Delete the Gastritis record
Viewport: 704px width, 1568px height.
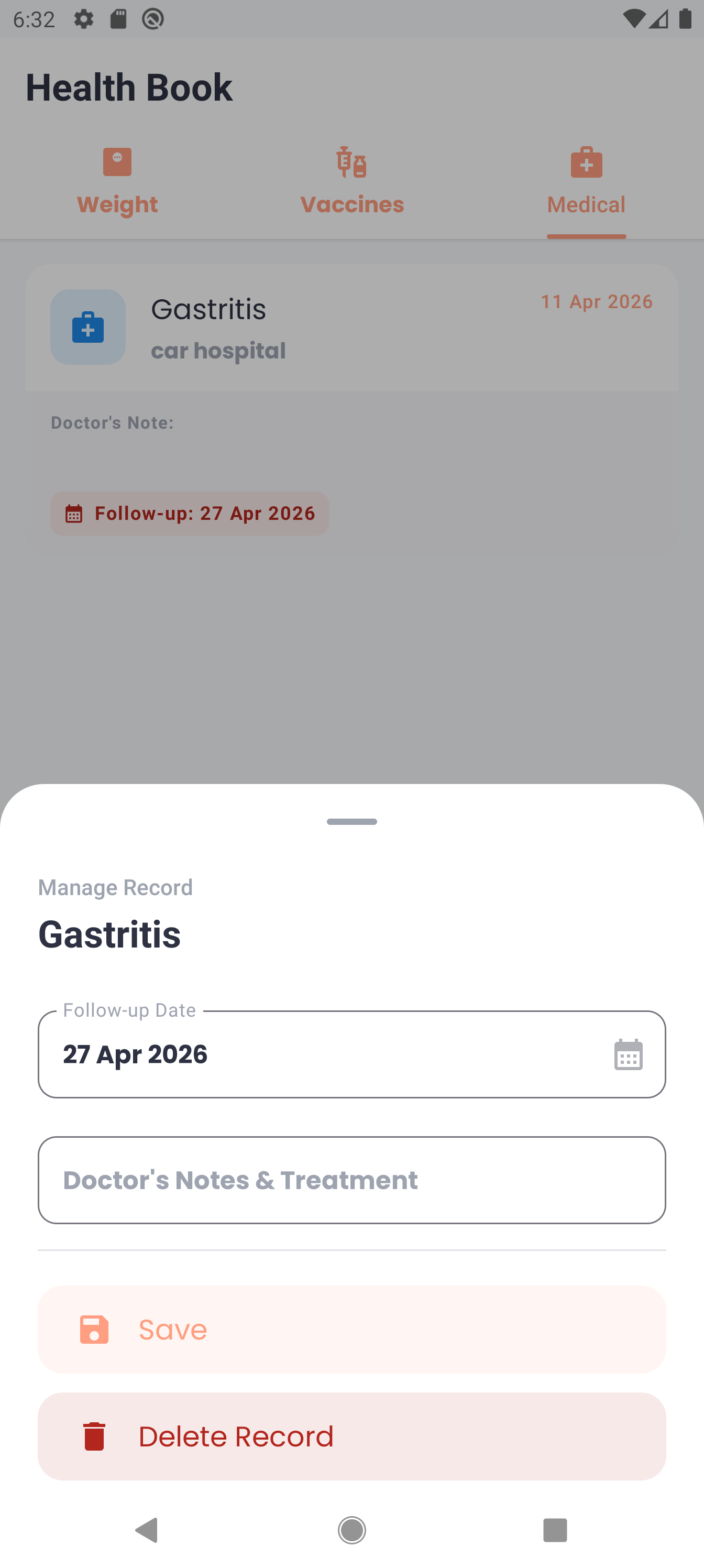[351, 1436]
